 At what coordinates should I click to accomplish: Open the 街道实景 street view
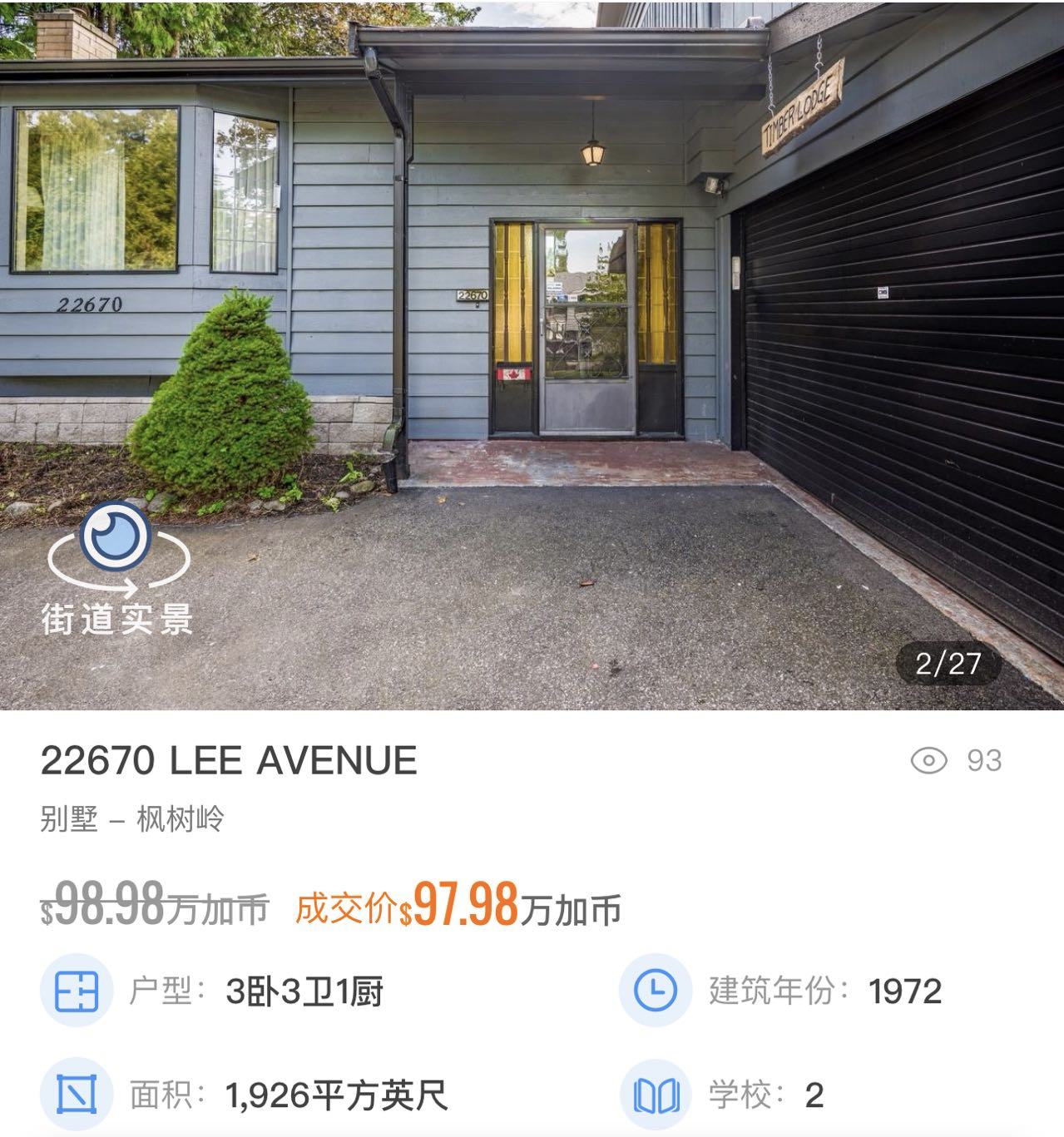117,566
